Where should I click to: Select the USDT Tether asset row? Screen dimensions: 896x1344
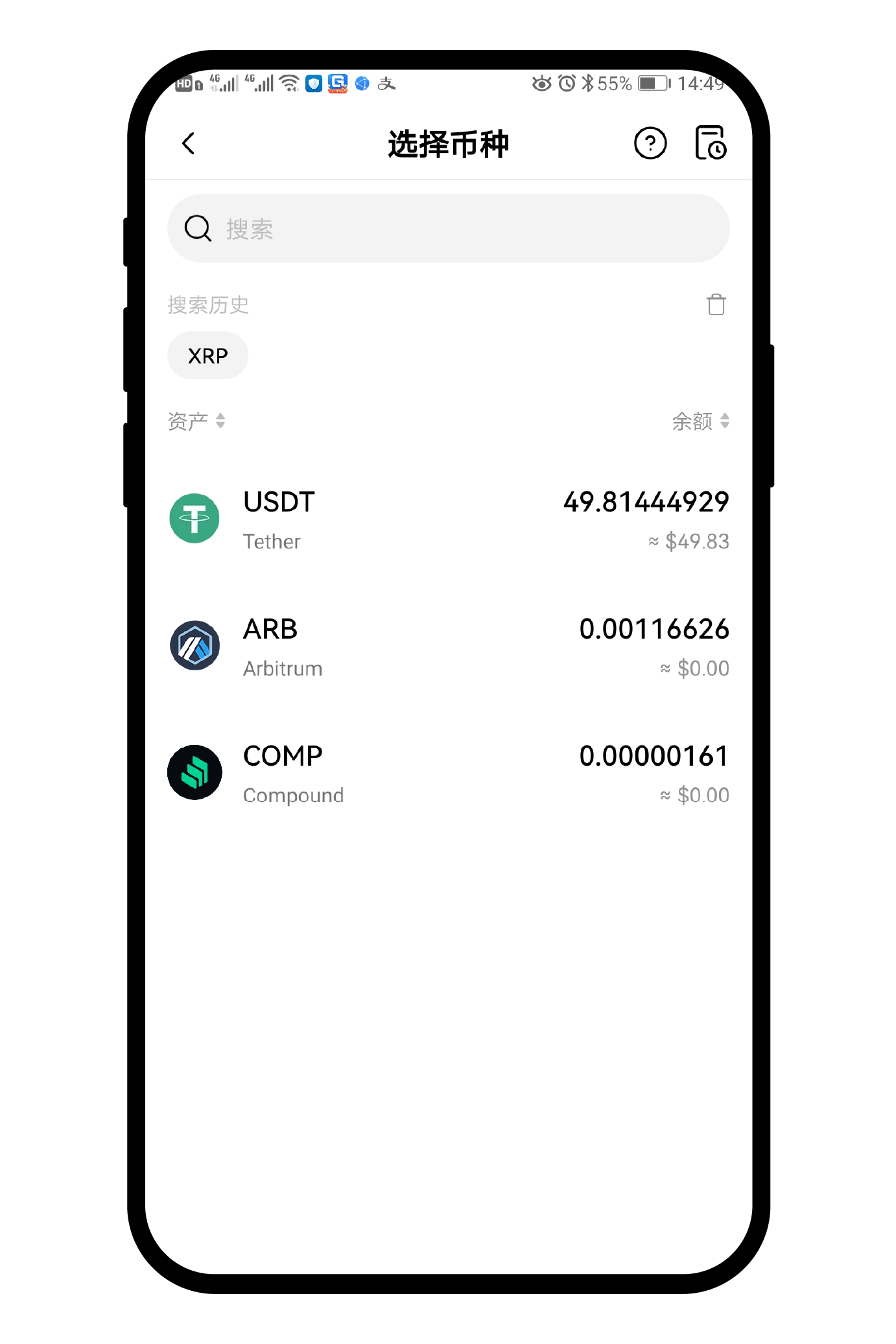pos(447,517)
